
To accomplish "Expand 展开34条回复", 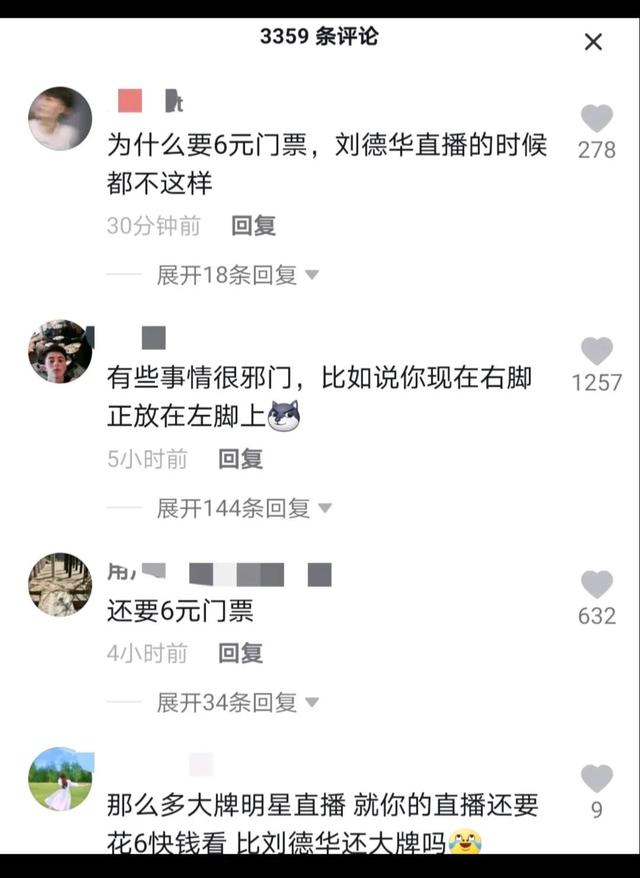I will point(236,703).
